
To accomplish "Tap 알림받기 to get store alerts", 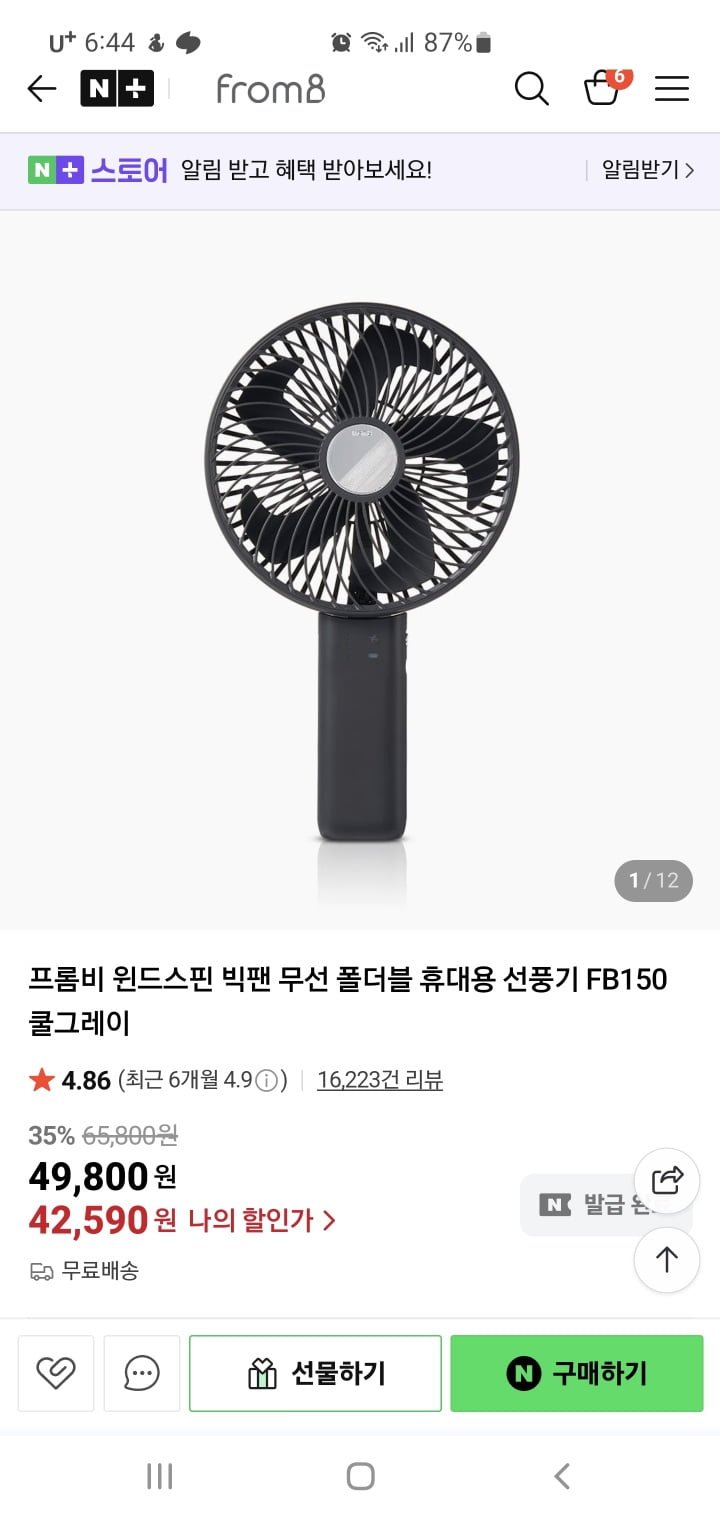I will [647, 170].
